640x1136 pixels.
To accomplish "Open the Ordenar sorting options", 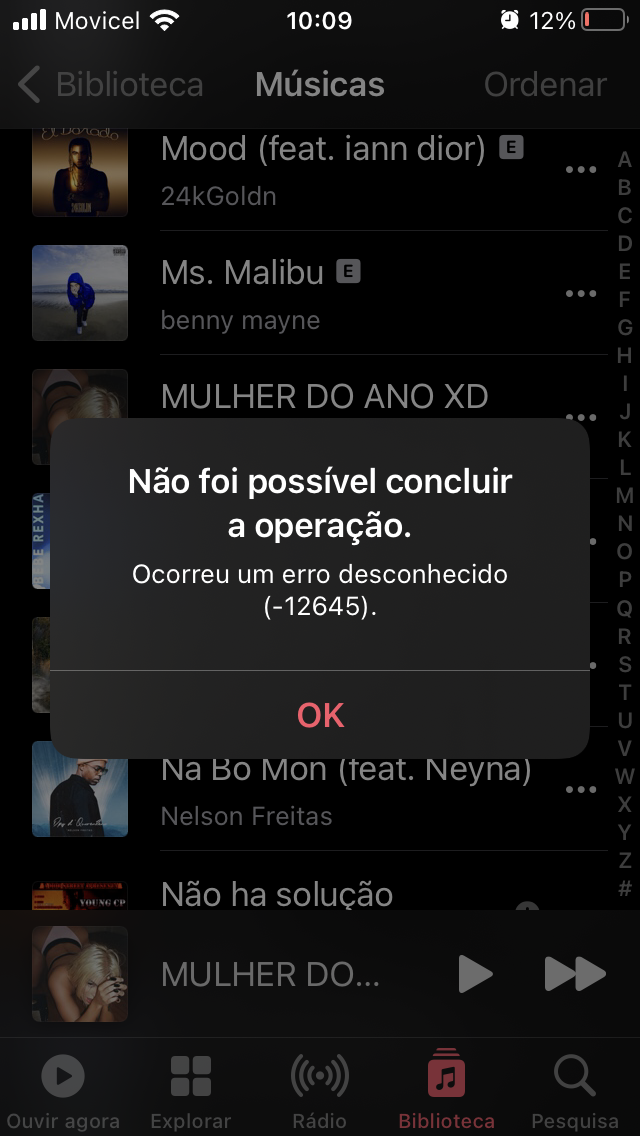I will (545, 85).
